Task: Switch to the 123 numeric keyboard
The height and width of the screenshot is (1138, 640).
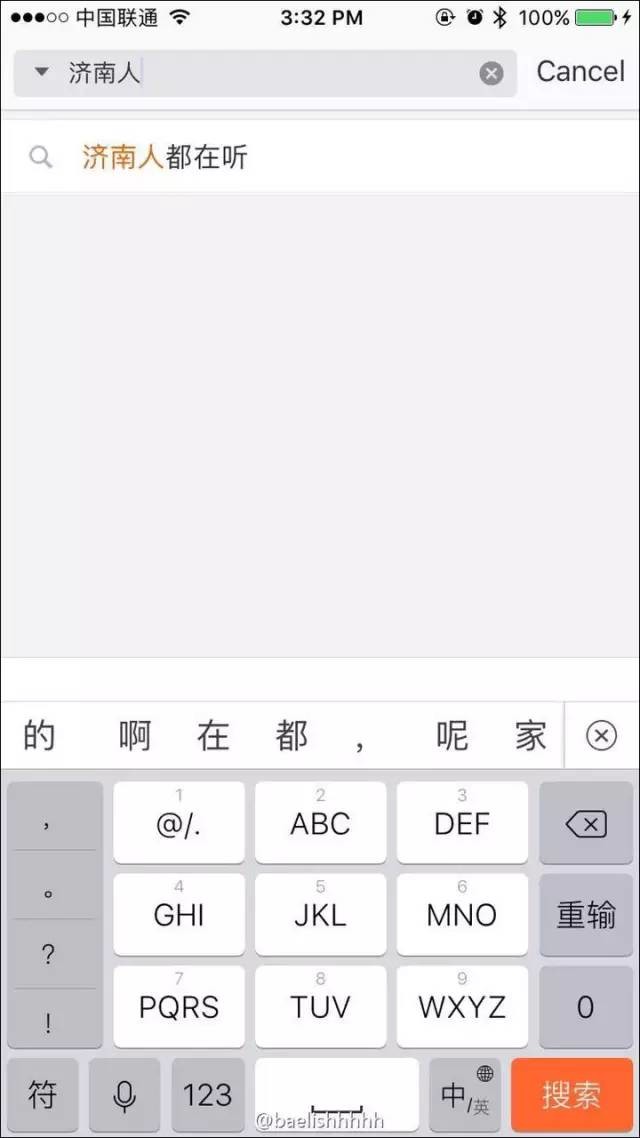Action: pyautogui.click(x=208, y=1094)
